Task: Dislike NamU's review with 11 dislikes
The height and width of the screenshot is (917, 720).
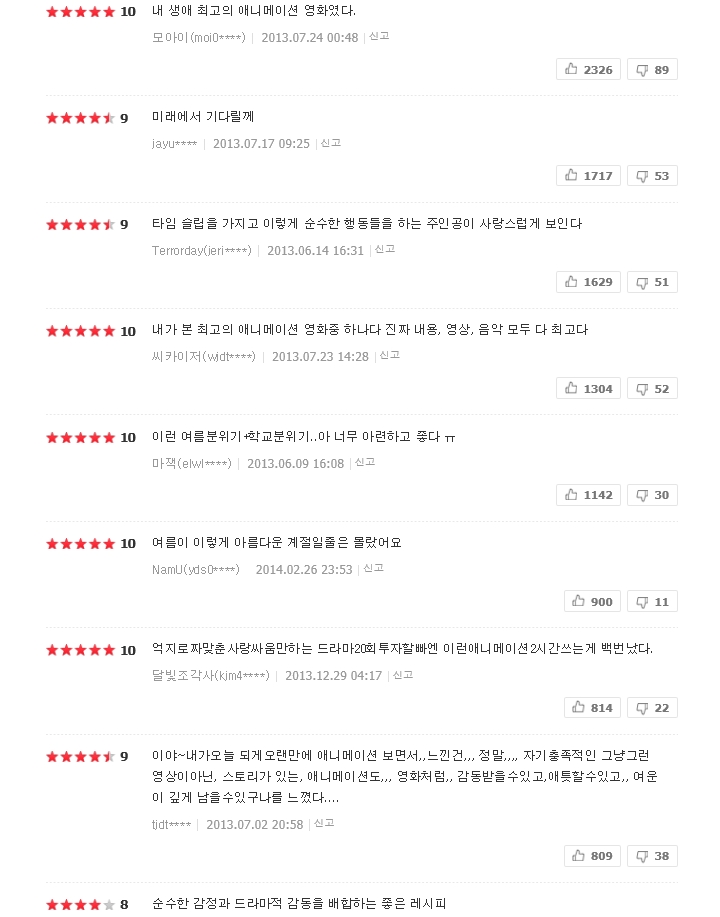Action: coord(652,602)
